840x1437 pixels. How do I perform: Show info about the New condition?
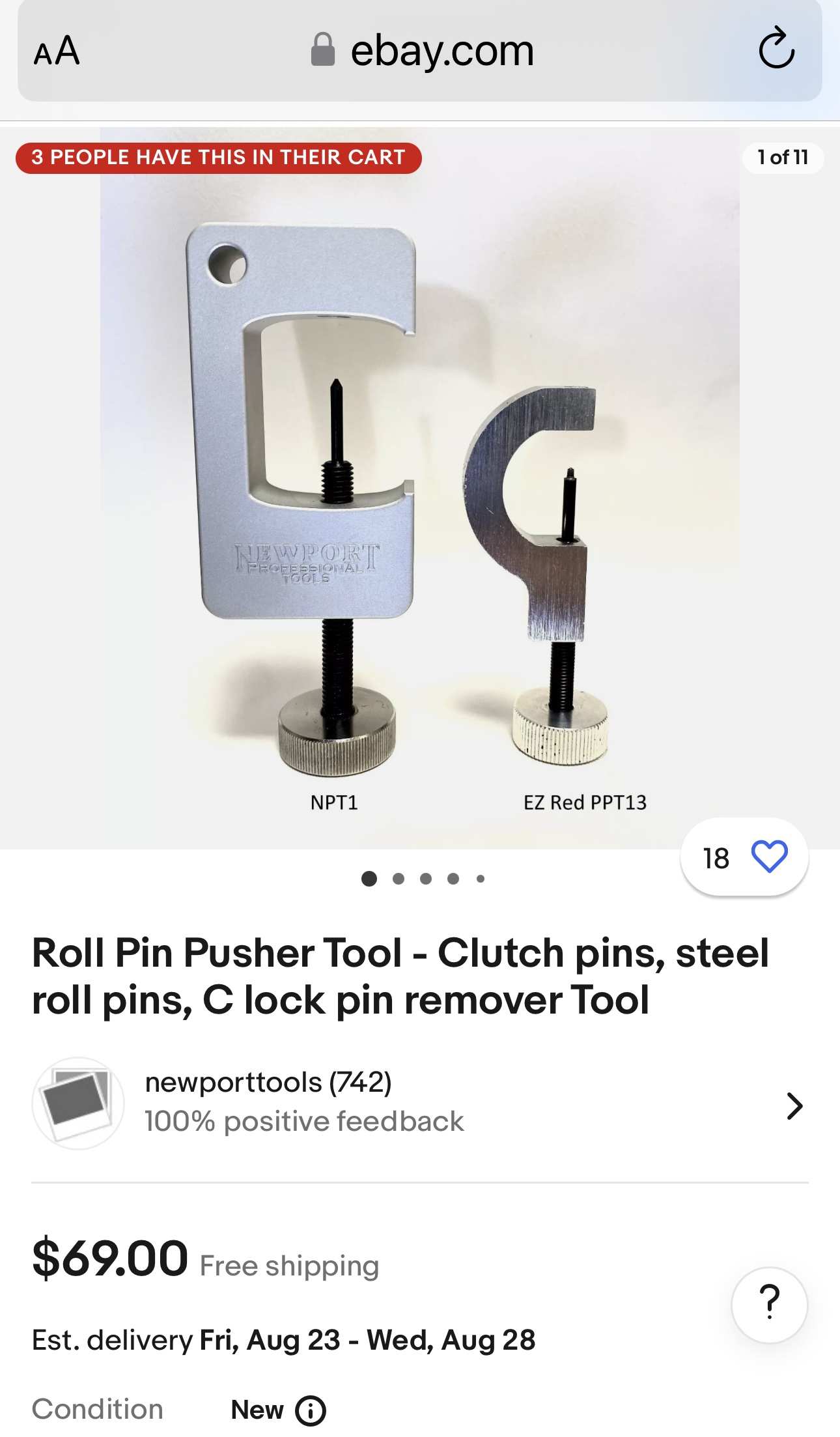pyautogui.click(x=311, y=1411)
